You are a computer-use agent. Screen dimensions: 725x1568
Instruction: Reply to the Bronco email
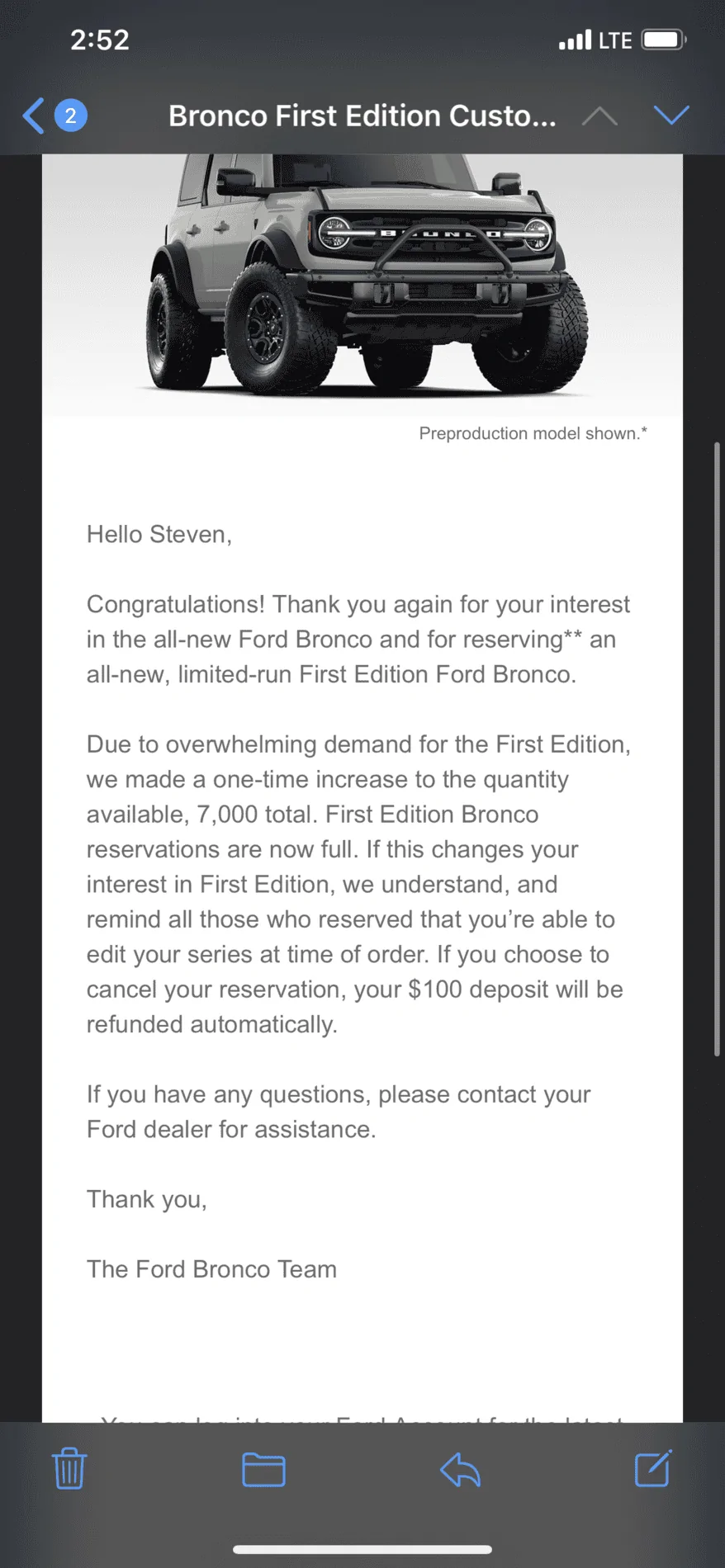pos(460,1470)
